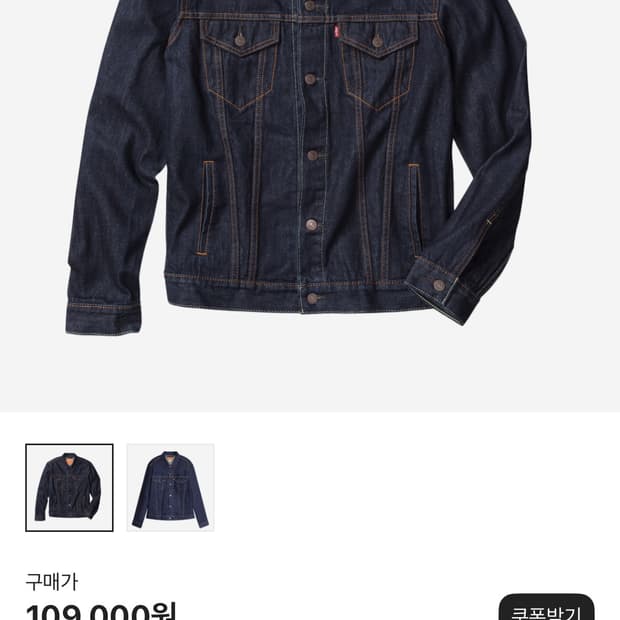Switch to the lighter blue jacket thumbnail
The width and height of the screenshot is (620, 620).
pos(170,487)
